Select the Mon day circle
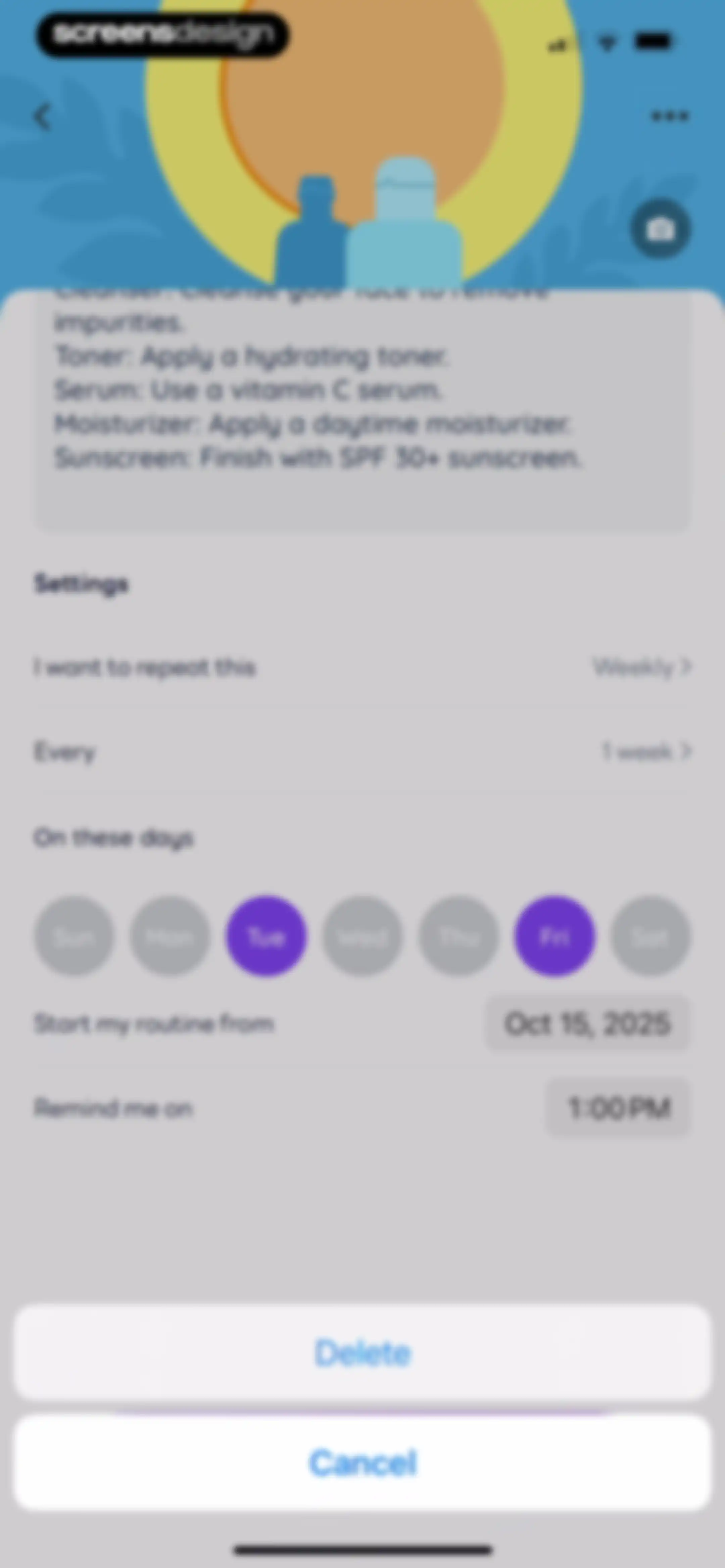 [171, 936]
